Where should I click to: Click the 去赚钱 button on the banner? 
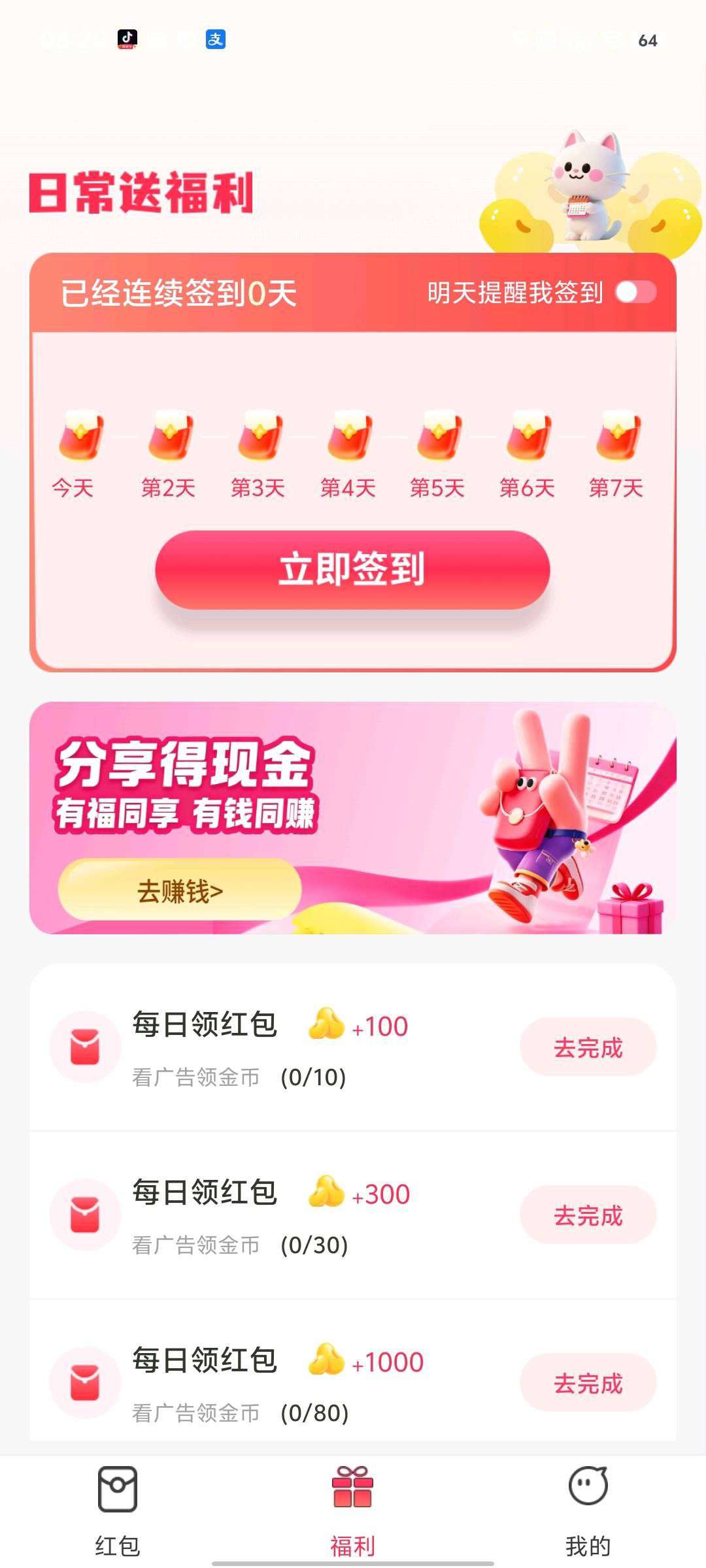tap(183, 890)
